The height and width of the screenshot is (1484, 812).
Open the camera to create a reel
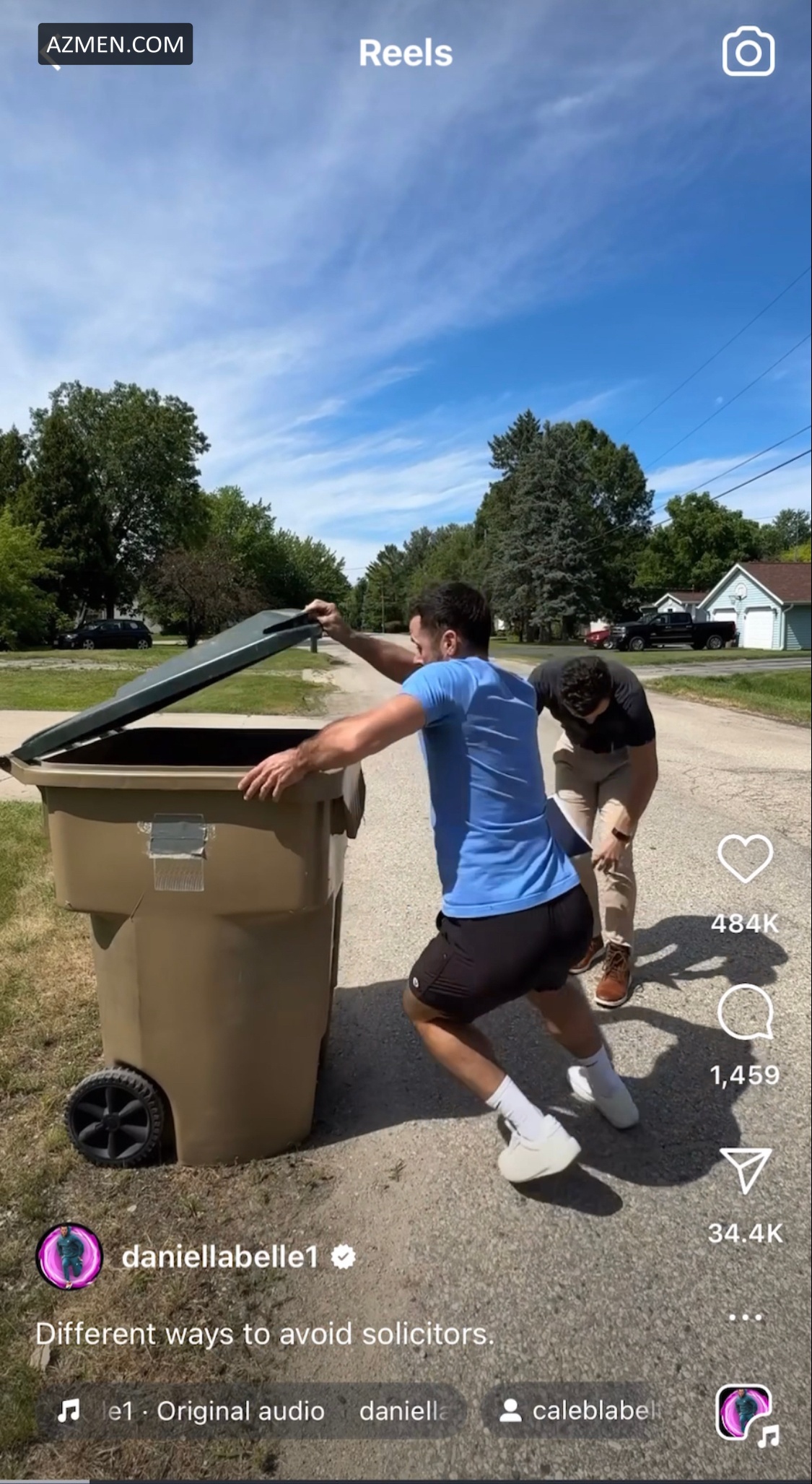748,52
